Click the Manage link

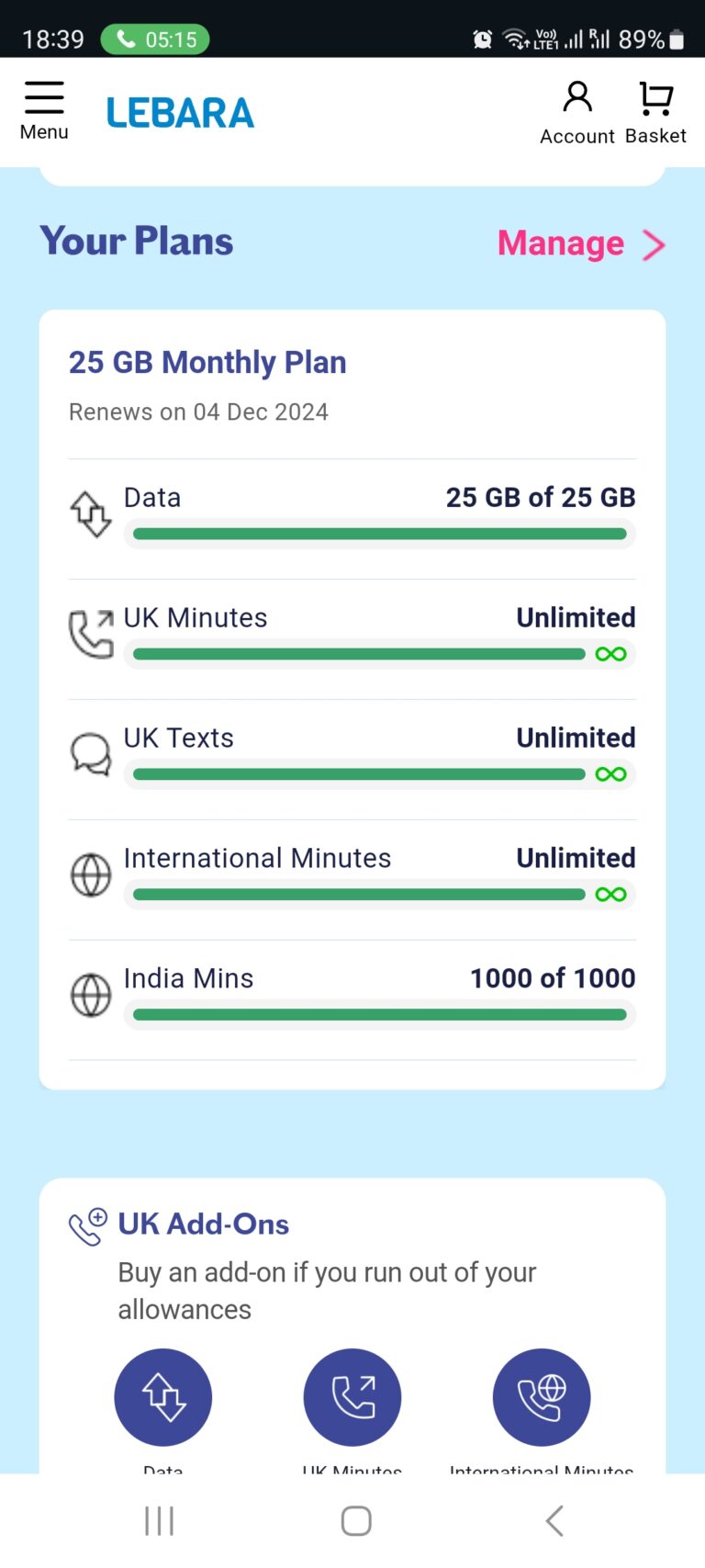(x=560, y=244)
